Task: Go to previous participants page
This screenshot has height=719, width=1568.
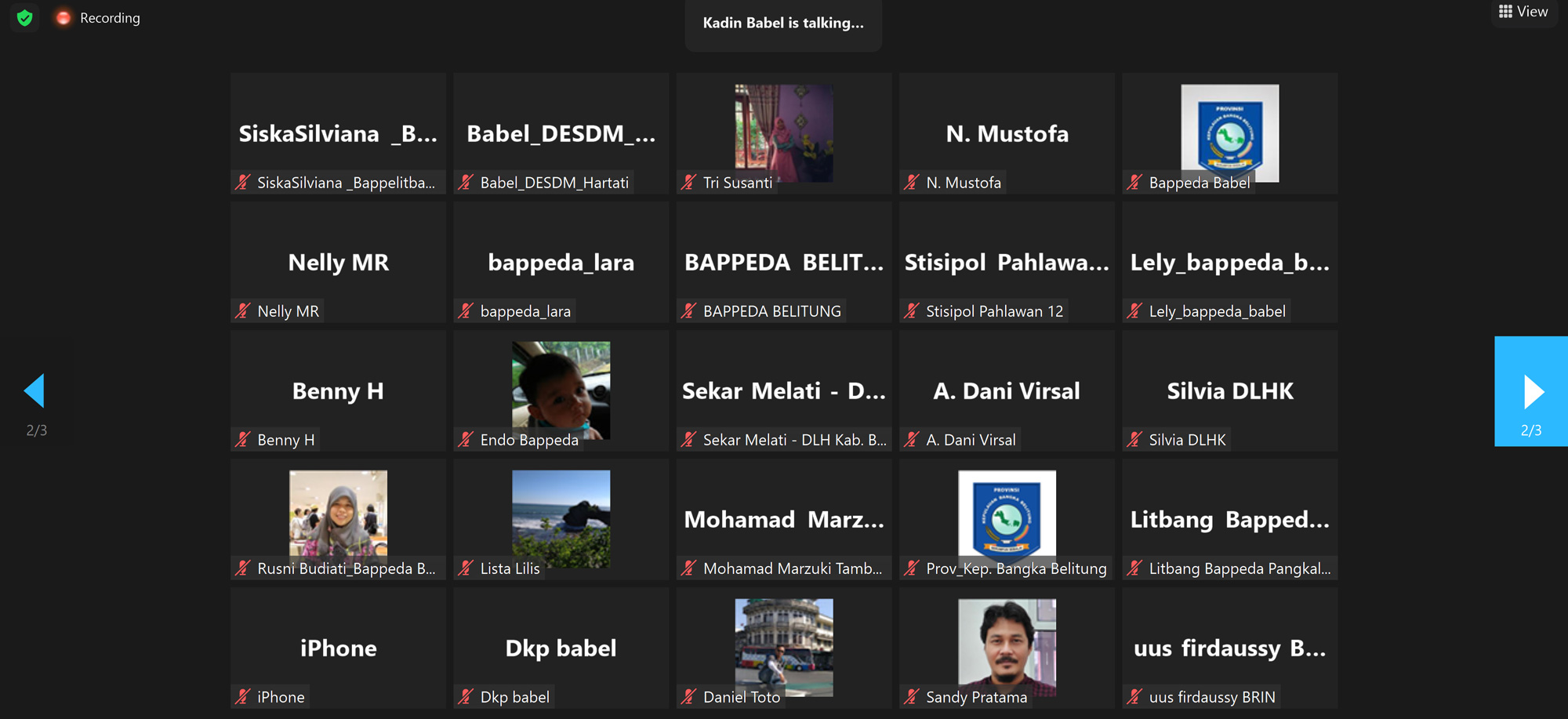Action: 34,390
